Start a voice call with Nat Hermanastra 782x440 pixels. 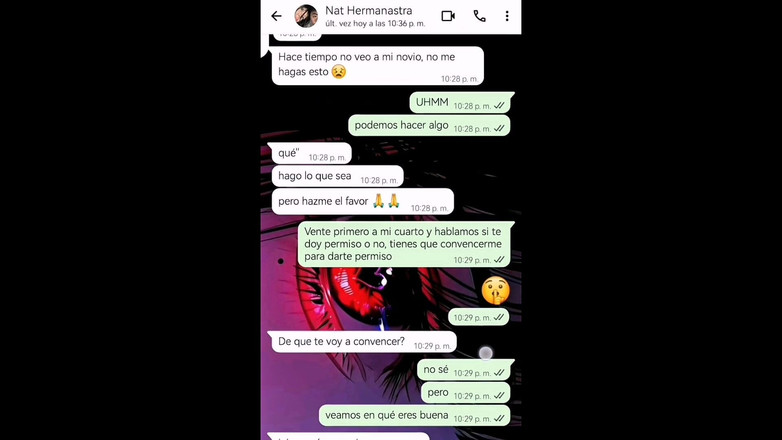[479, 16]
